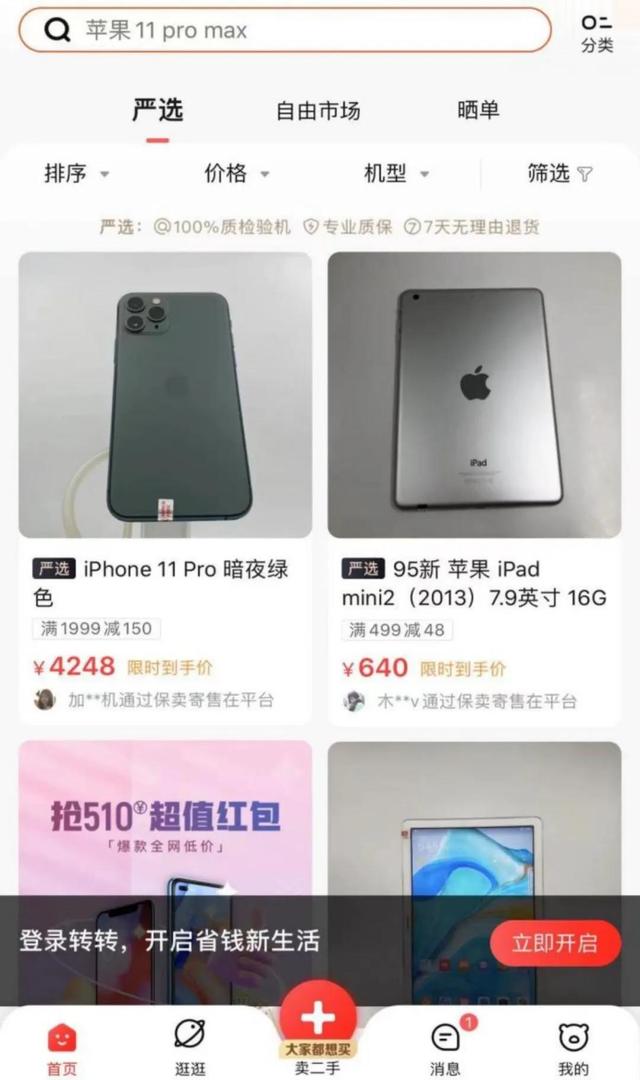Open the 抢510超值红包 promo banner
640x1080 pixels.
[165, 820]
